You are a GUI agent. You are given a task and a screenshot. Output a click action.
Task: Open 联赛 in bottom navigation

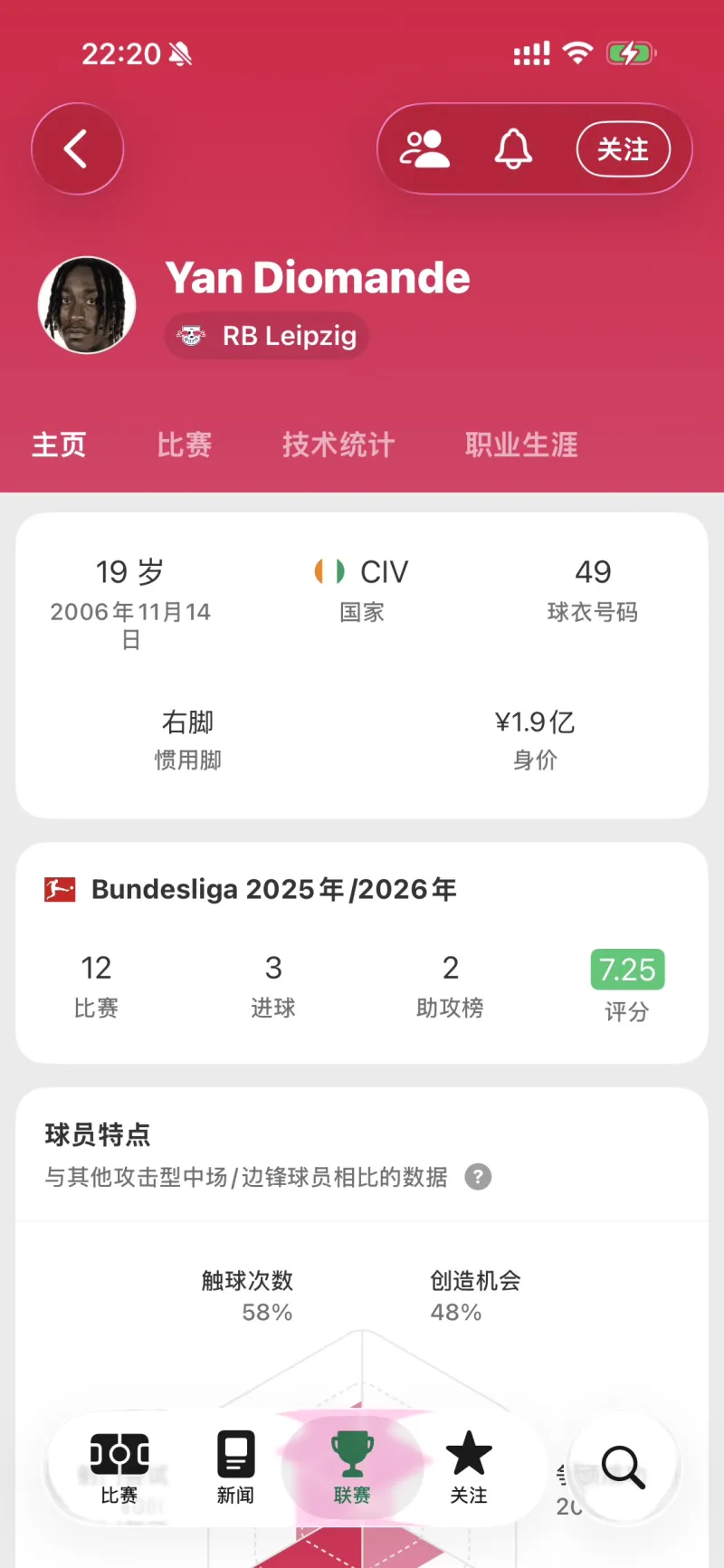[352, 1468]
